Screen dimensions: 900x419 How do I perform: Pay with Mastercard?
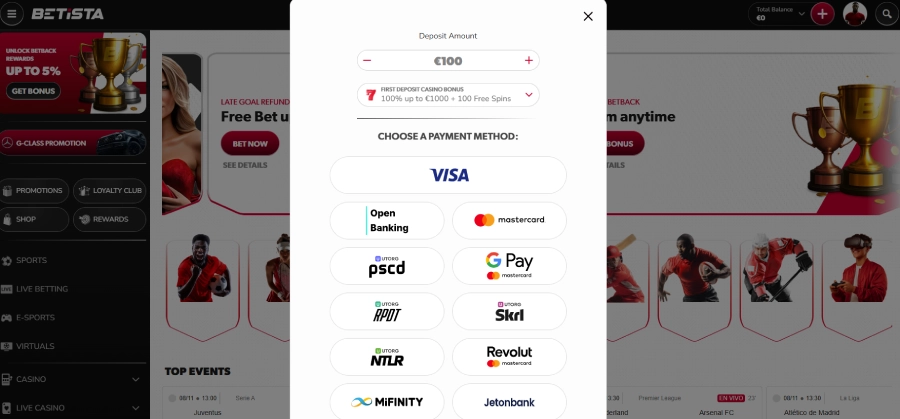(509, 221)
